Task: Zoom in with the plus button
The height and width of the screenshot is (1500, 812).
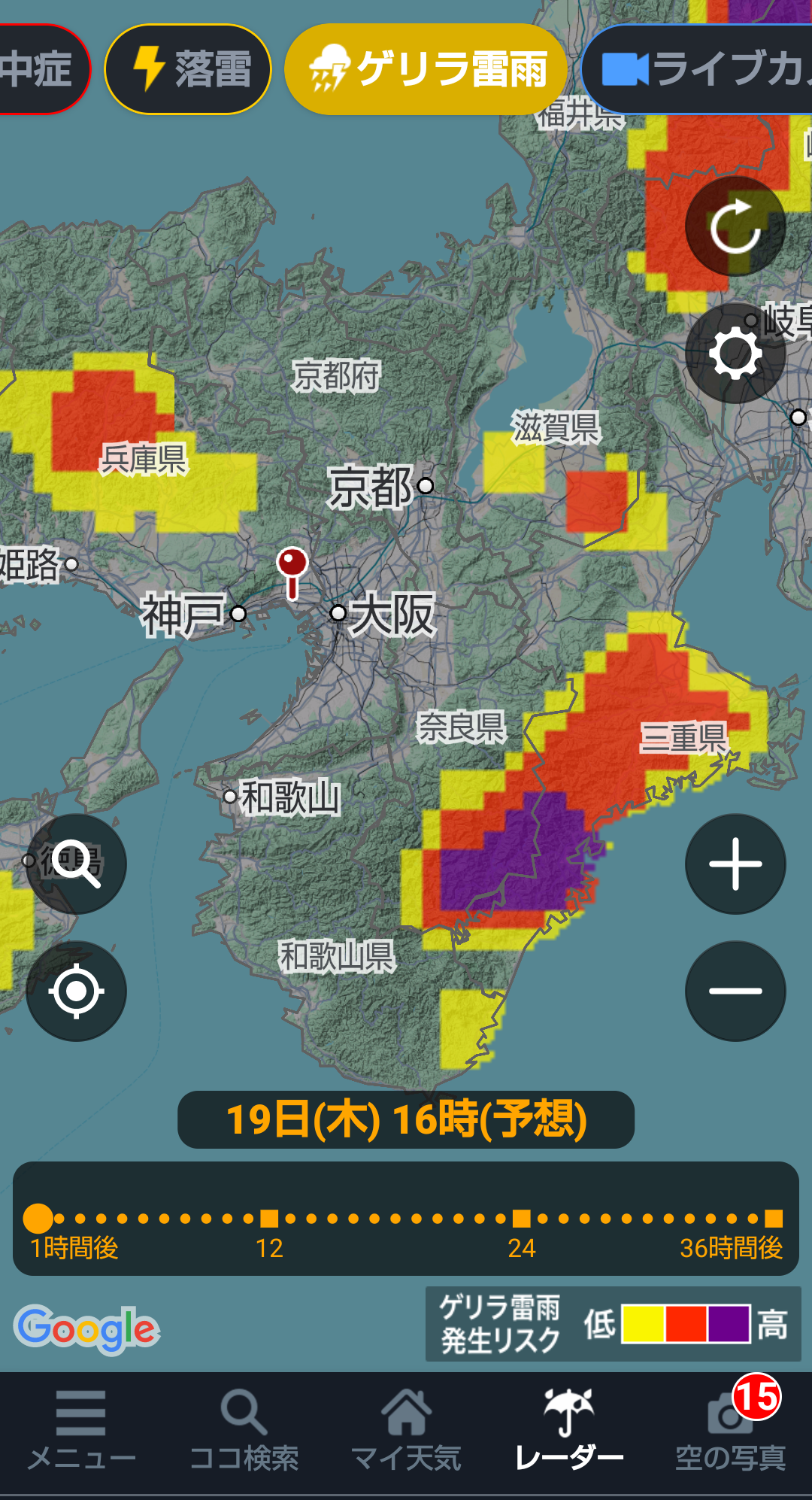Action: [735, 864]
